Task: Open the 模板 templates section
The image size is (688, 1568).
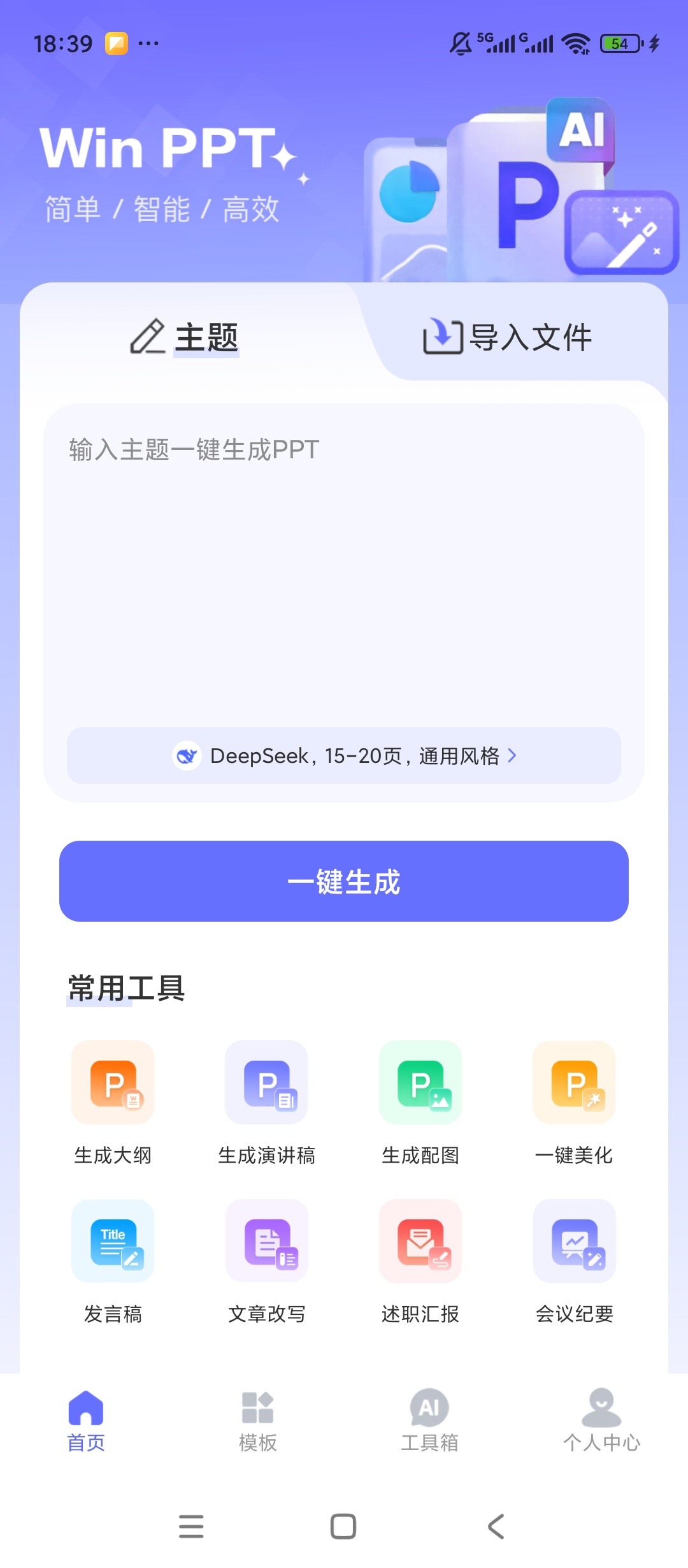Action: (258, 1421)
